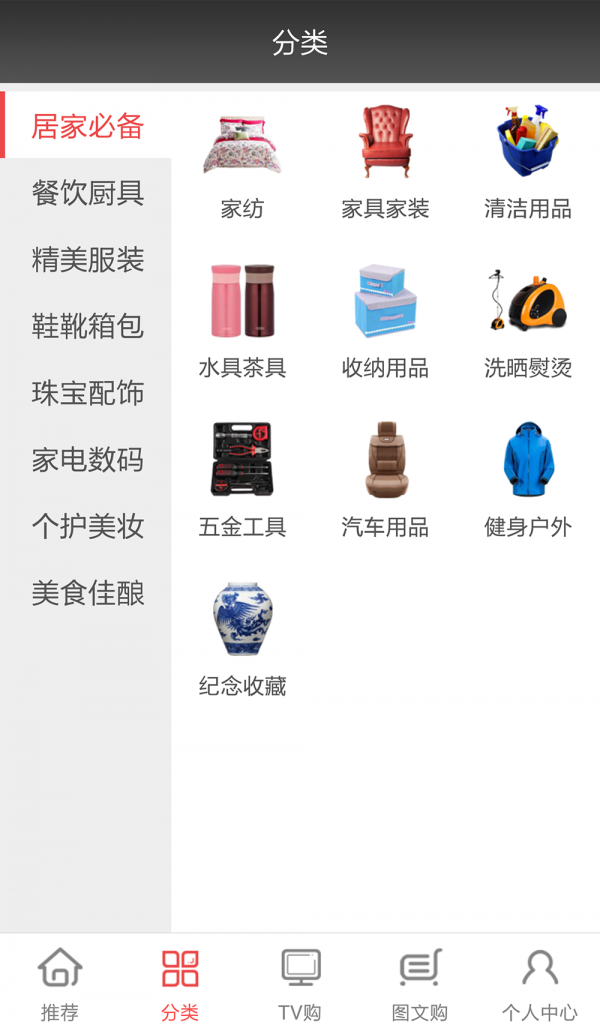The height and width of the screenshot is (1025, 600).
Task: Open 个人中心 tab
Action: click(540, 982)
